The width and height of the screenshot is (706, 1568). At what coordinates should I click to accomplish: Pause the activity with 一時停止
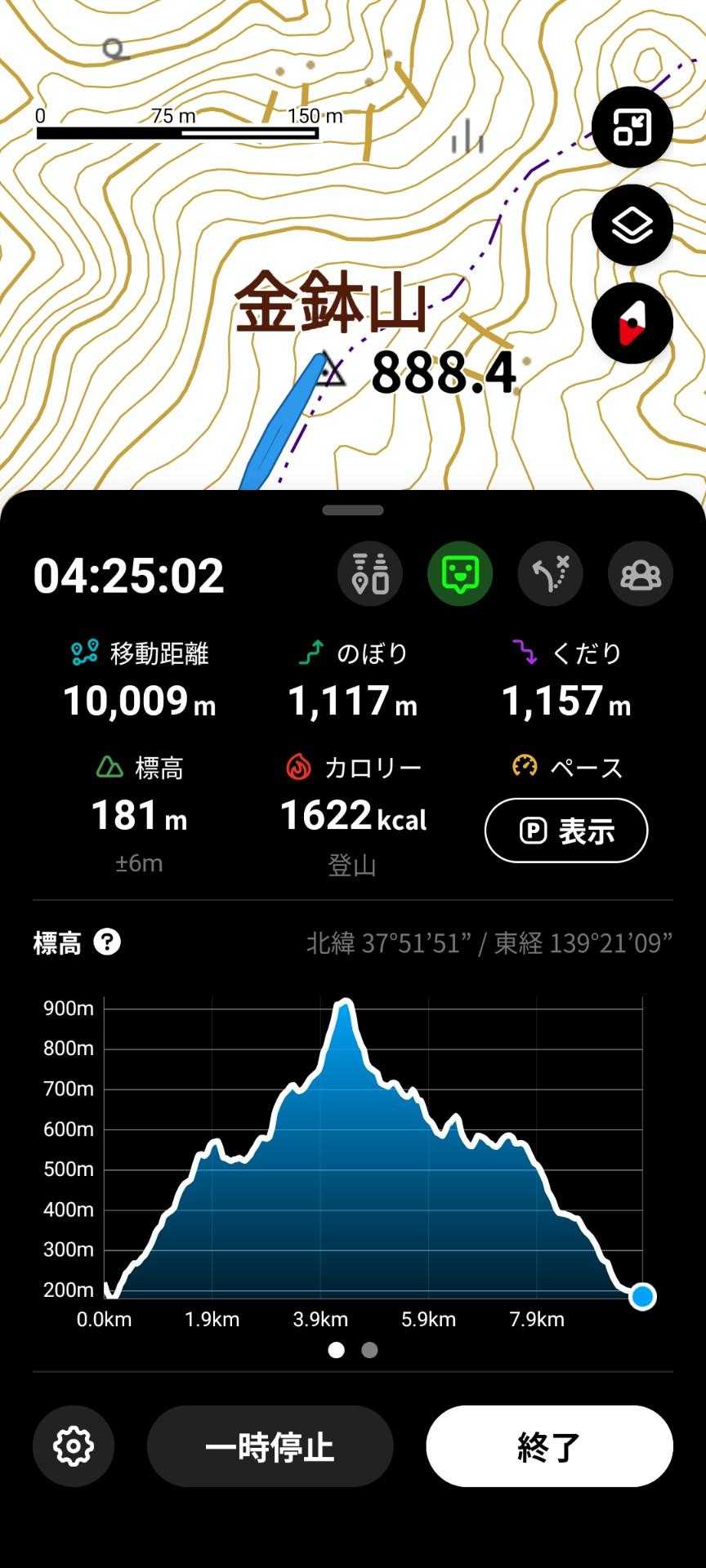coord(270,1446)
